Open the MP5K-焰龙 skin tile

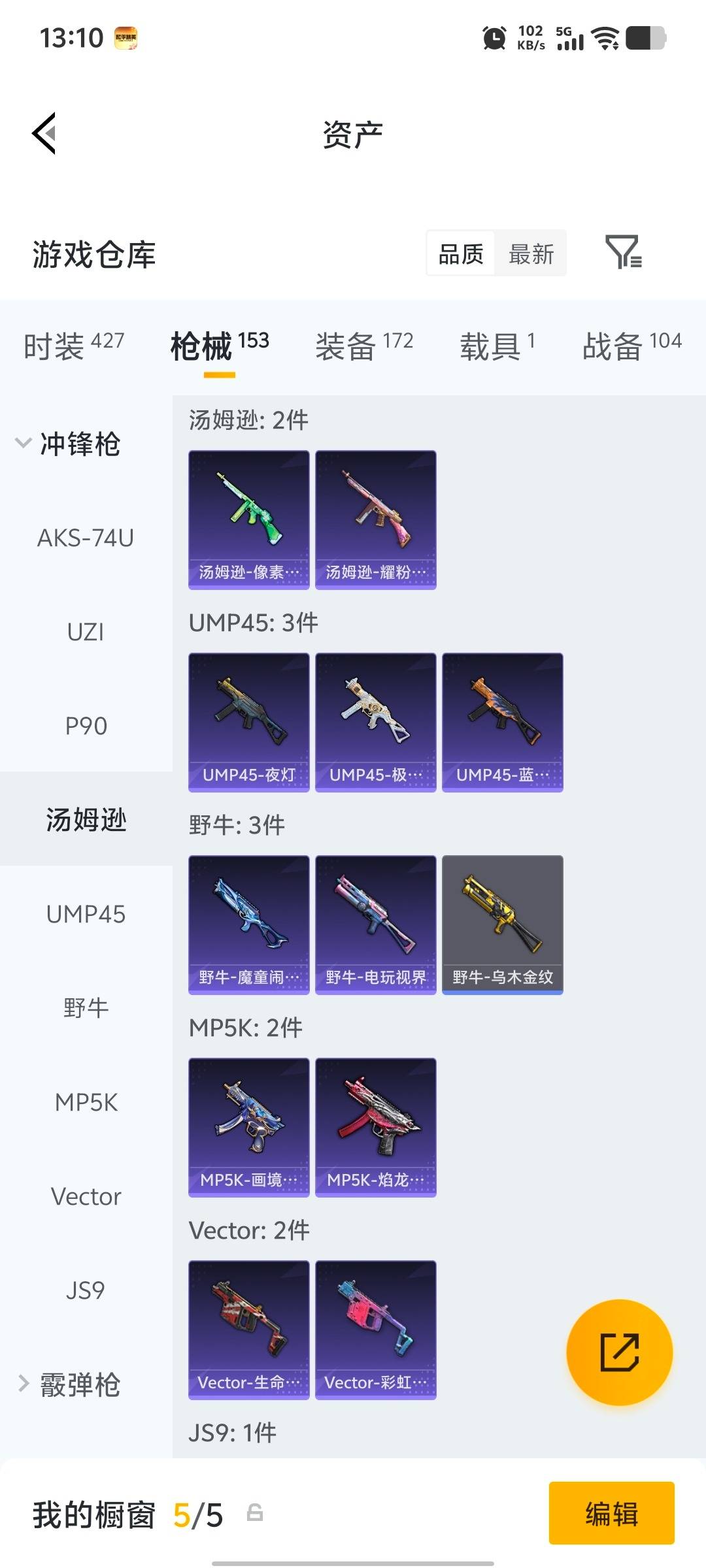(x=375, y=1127)
